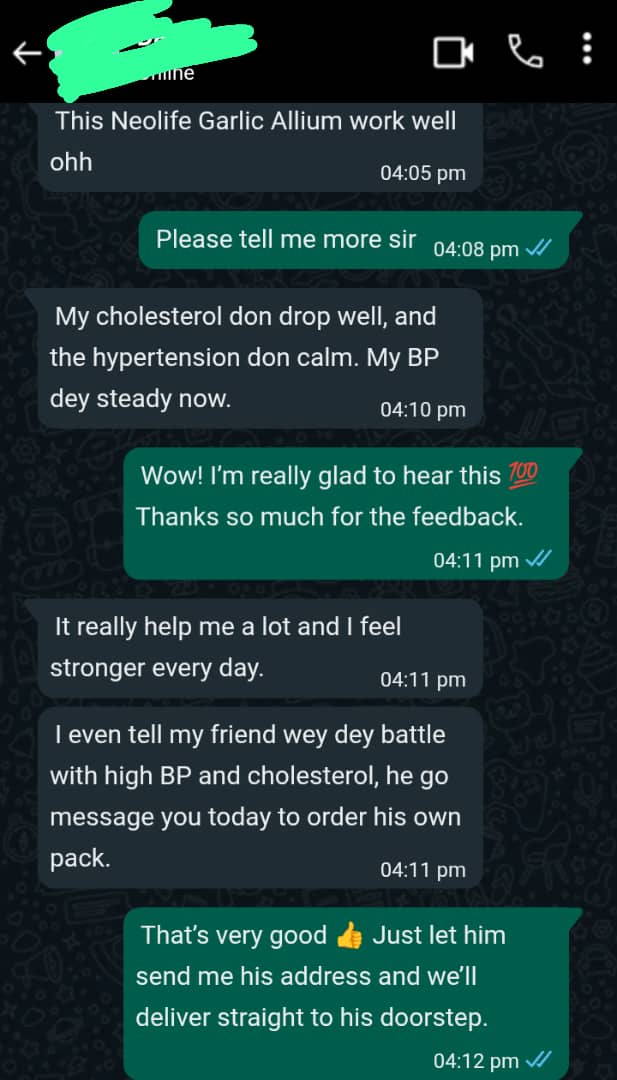Image resolution: width=617 pixels, height=1080 pixels.
Task: Place a voice call to this contact
Action: tap(525, 50)
